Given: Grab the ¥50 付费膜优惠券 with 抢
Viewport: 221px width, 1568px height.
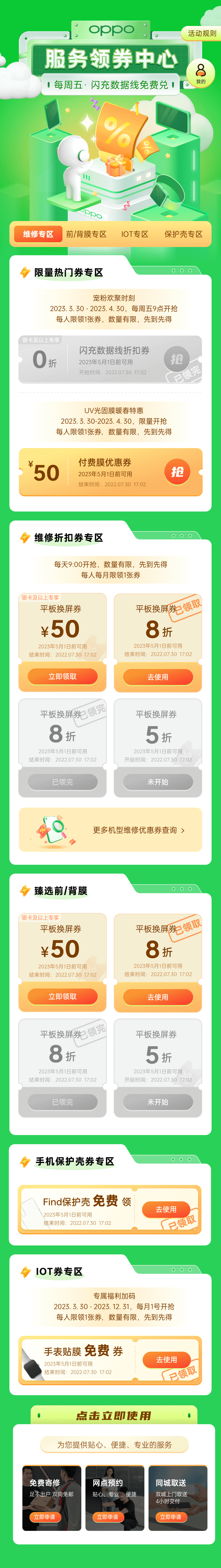Looking at the screenshot, I should coord(177,472).
